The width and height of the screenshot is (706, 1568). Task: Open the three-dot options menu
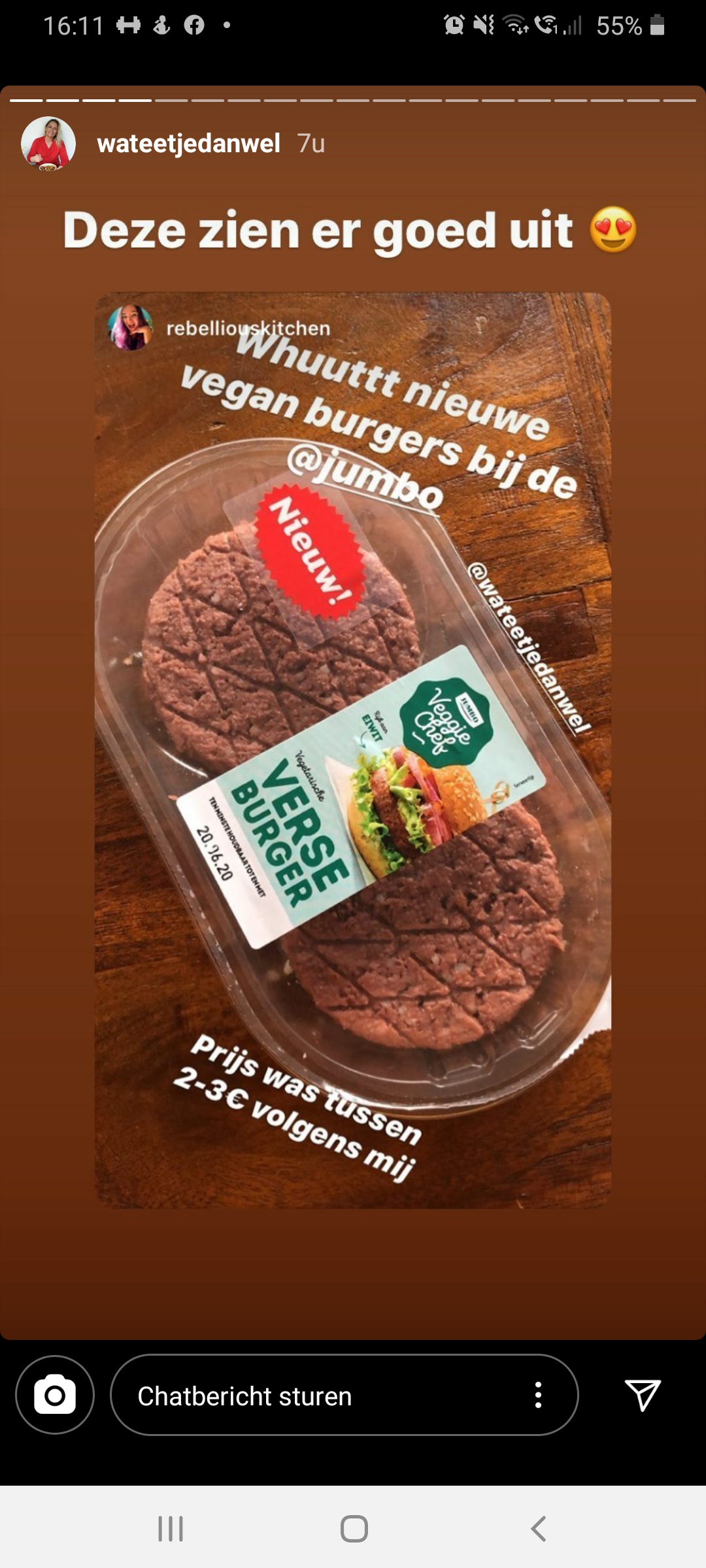[x=538, y=1395]
